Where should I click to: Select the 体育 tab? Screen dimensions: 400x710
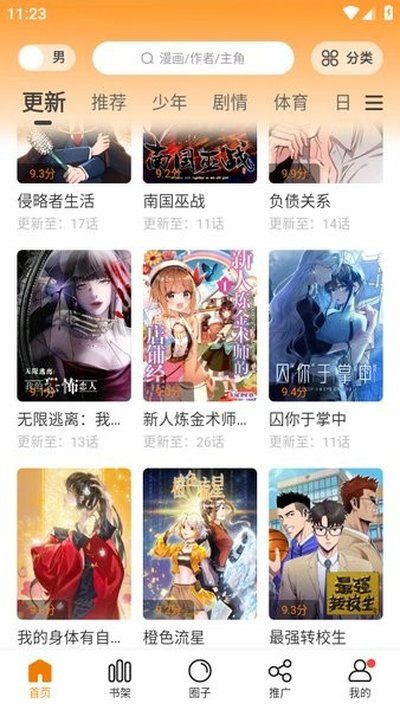pos(290,102)
